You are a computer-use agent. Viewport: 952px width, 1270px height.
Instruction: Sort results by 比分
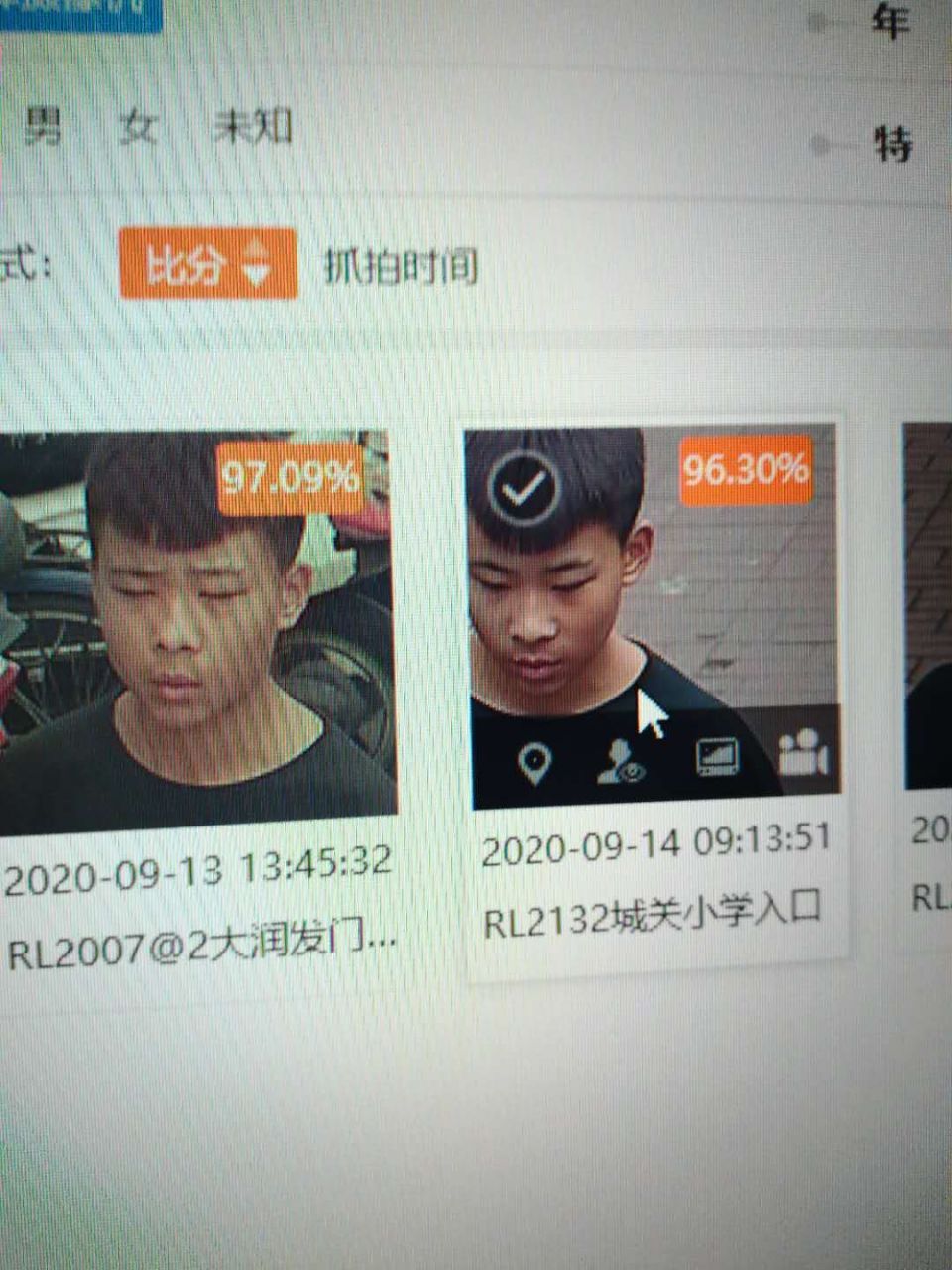(207, 264)
